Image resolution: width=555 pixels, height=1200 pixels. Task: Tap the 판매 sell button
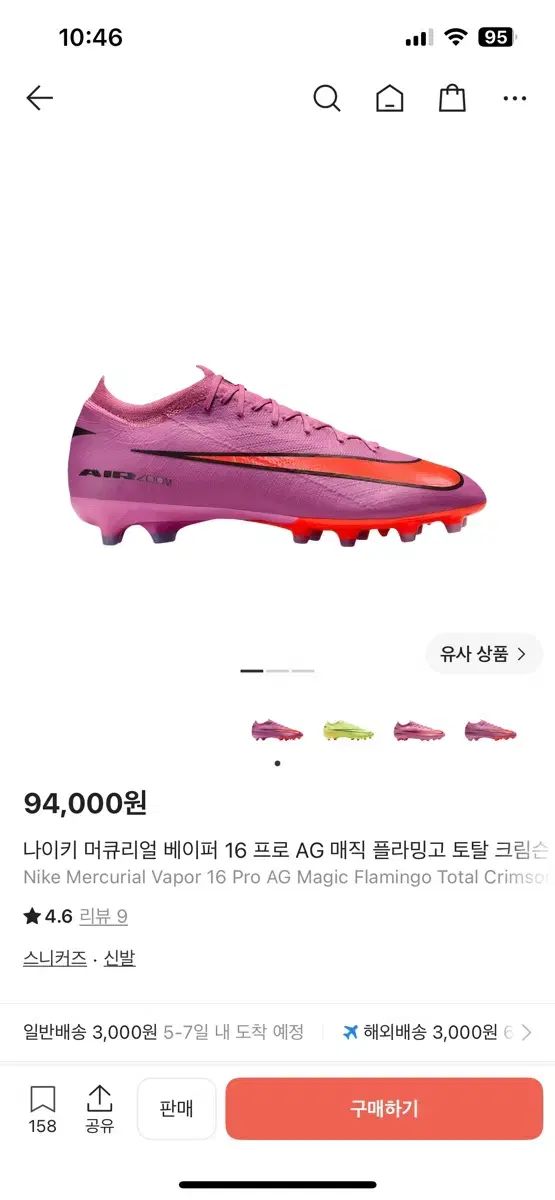(176, 1108)
